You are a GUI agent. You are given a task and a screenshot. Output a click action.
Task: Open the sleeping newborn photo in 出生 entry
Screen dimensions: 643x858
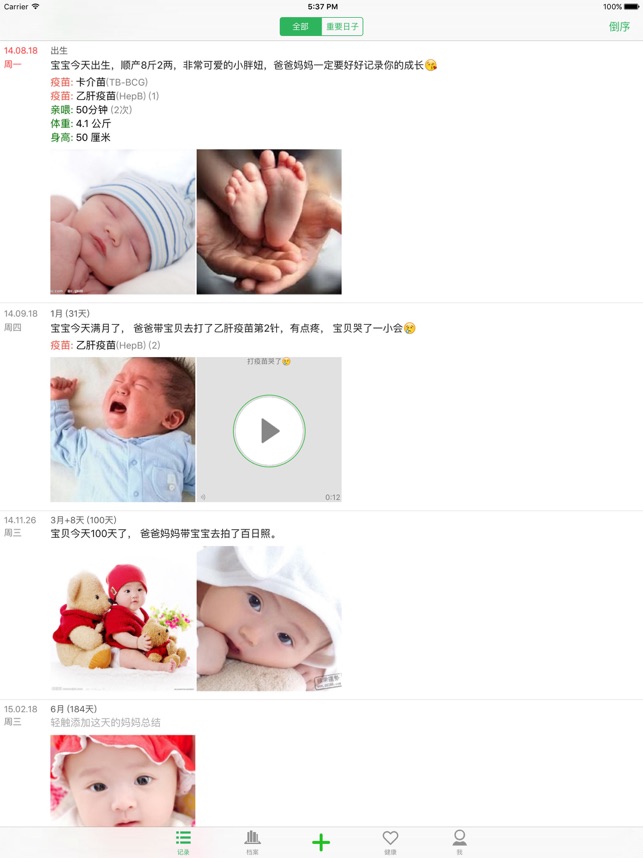123,222
